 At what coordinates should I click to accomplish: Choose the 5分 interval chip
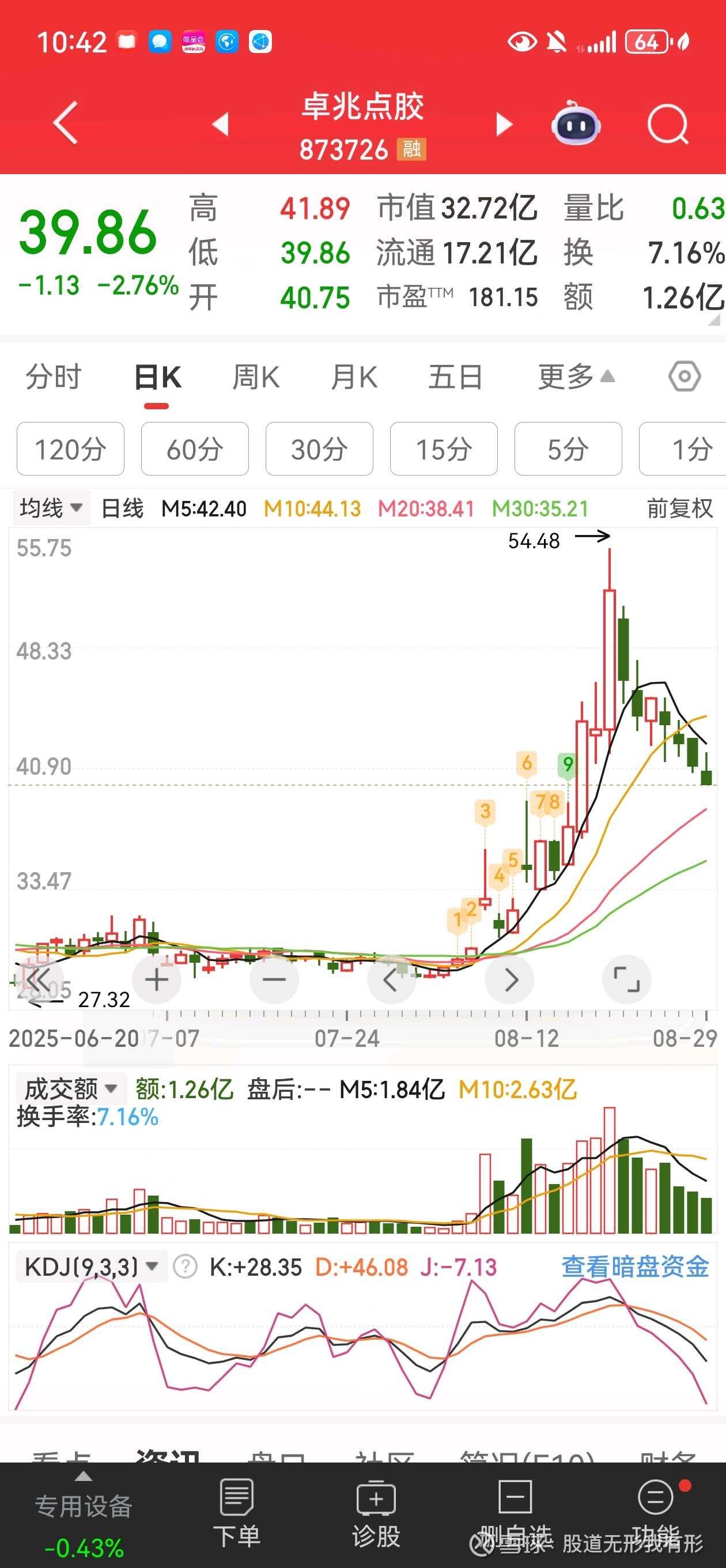coord(568,449)
